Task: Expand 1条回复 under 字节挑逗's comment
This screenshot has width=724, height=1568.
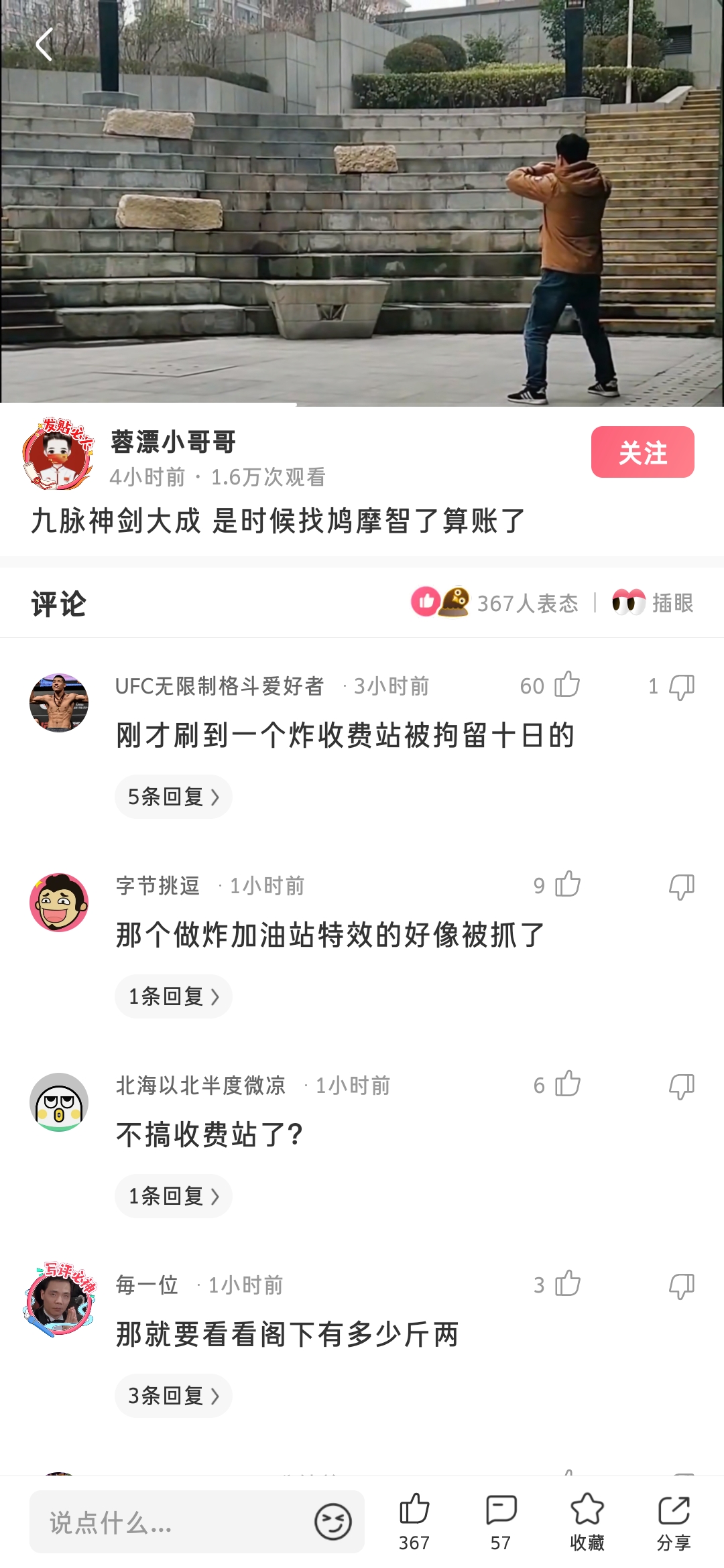Action: click(x=173, y=996)
